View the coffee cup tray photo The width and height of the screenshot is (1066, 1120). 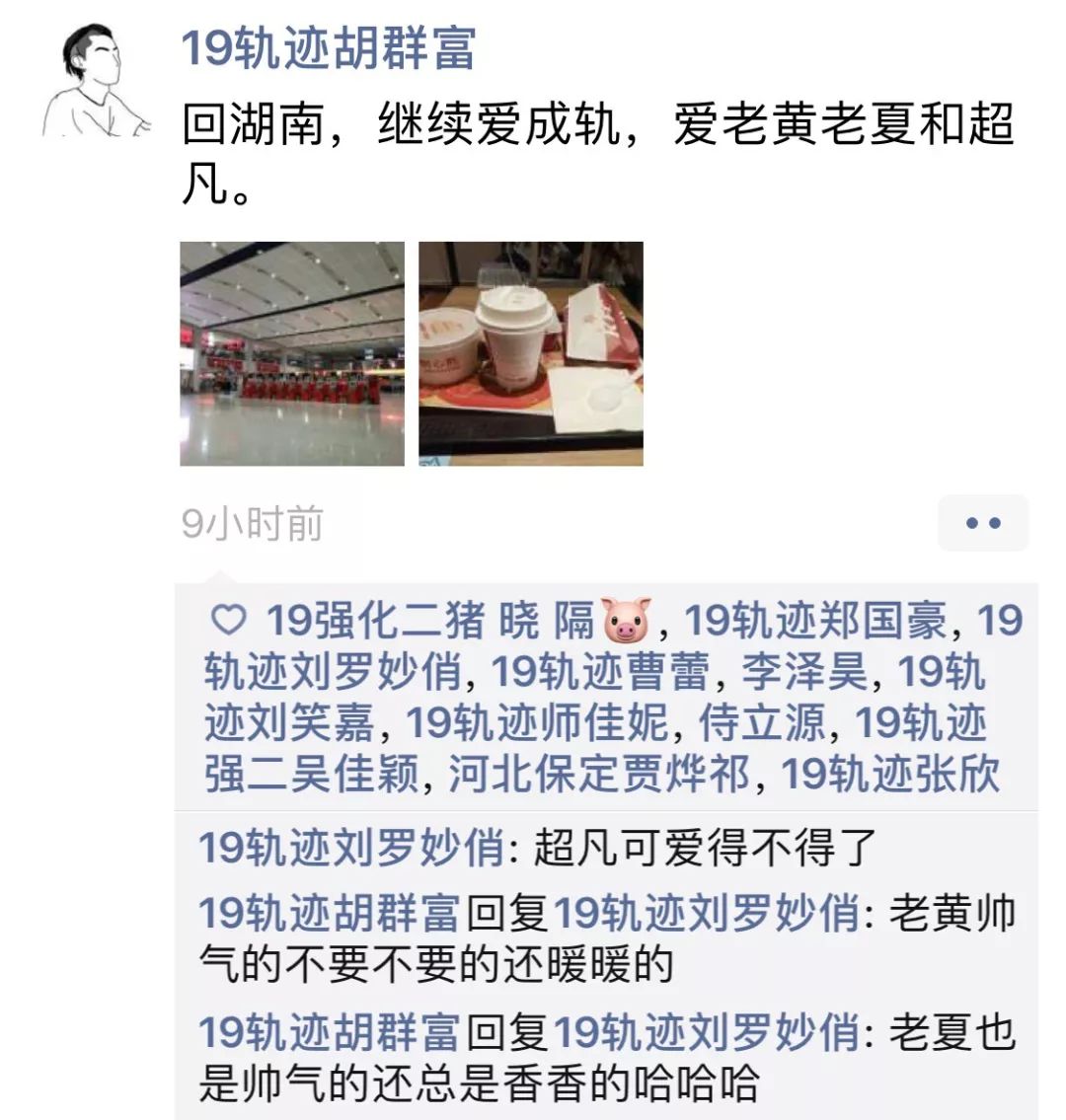tap(531, 353)
